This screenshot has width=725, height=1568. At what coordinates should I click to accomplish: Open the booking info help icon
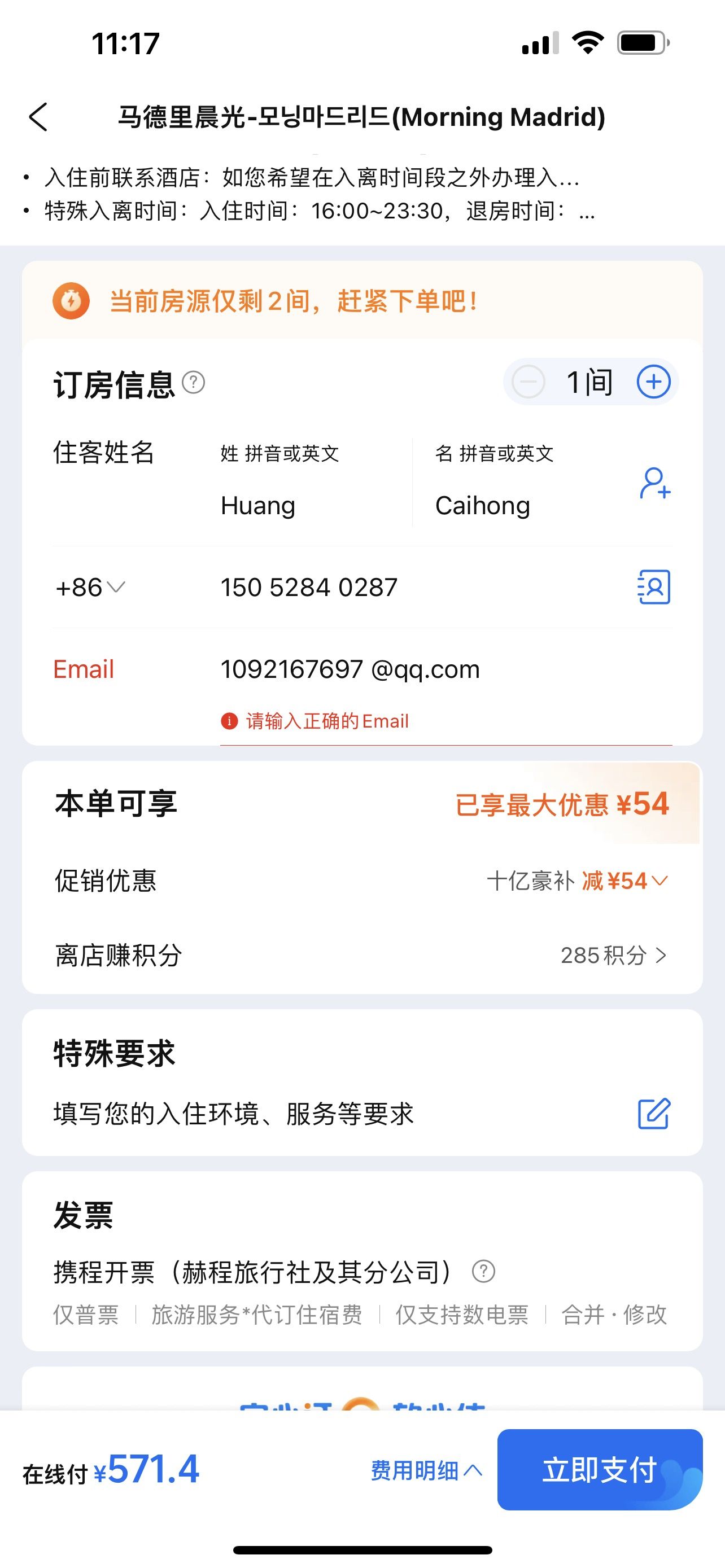click(194, 383)
